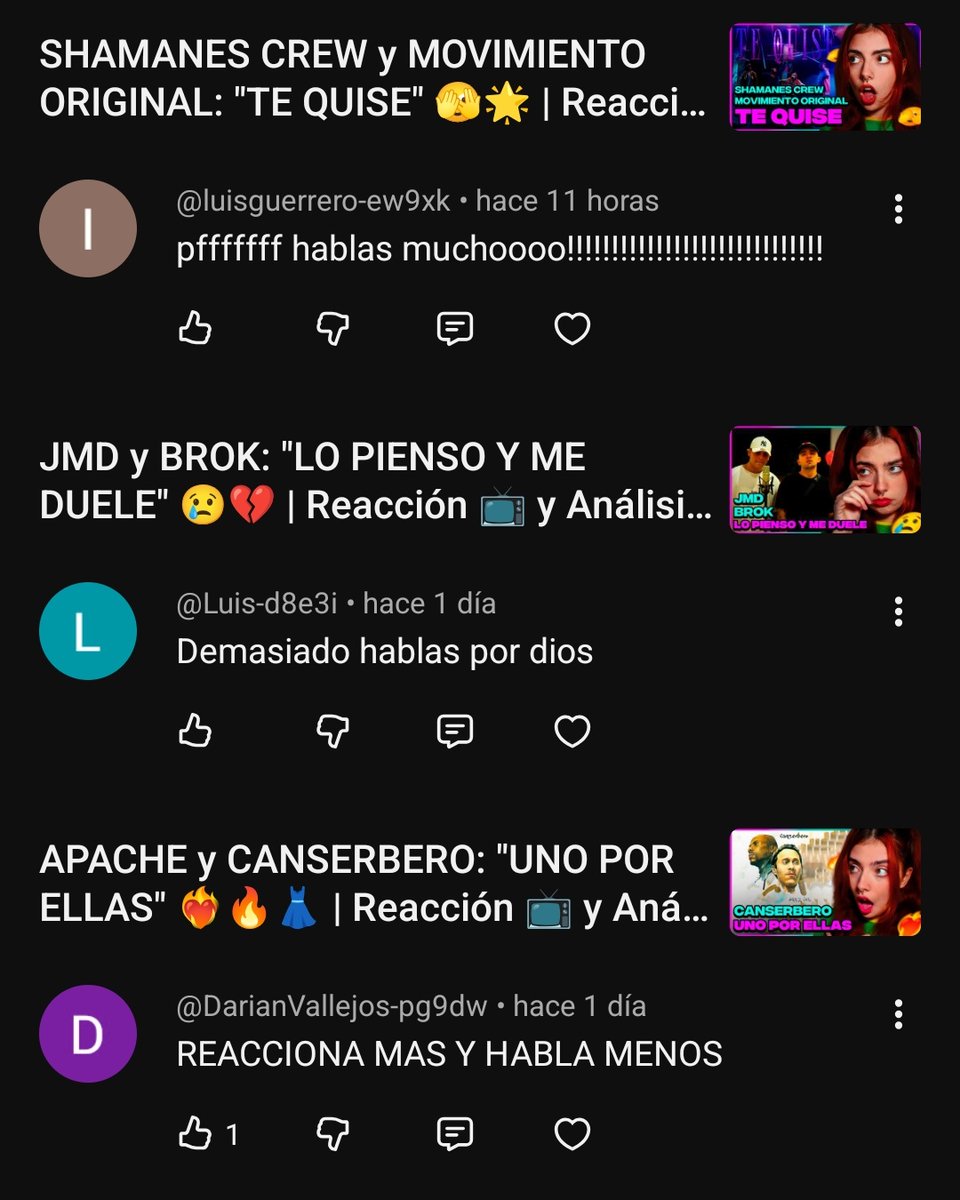Dislike the comment by DarianVallejos-pg9dw
Image resolution: width=960 pixels, height=1200 pixels.
click(x=332, y=1134)
